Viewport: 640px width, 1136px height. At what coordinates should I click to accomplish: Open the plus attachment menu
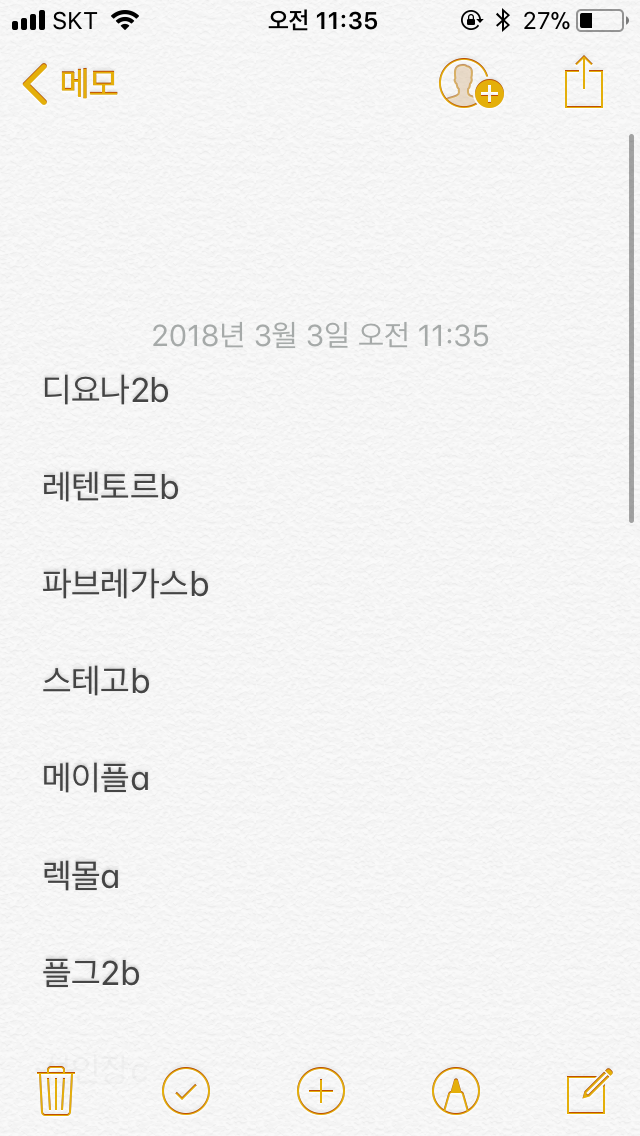click(x=321, y=1090)
